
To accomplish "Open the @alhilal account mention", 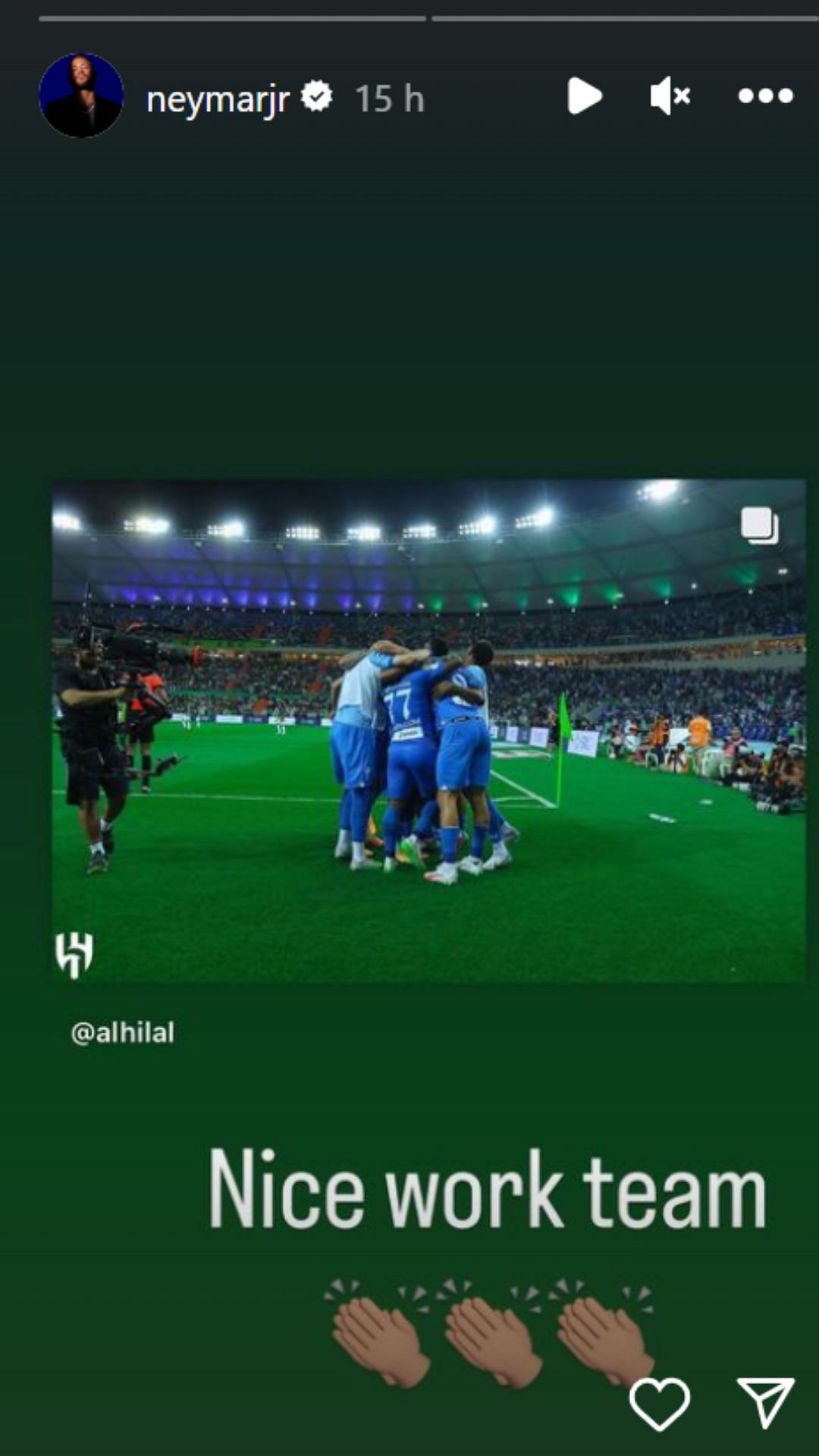I will tap(123, 1032).
